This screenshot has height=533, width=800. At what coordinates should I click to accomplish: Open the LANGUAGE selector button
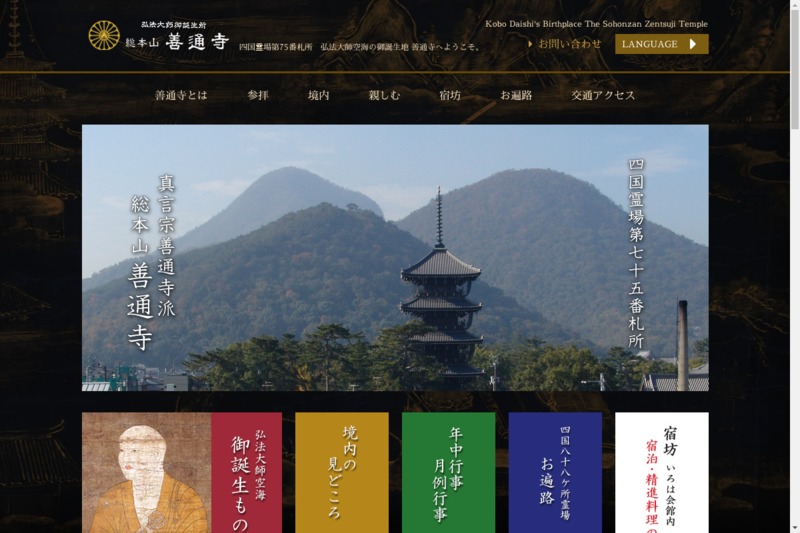661,44
